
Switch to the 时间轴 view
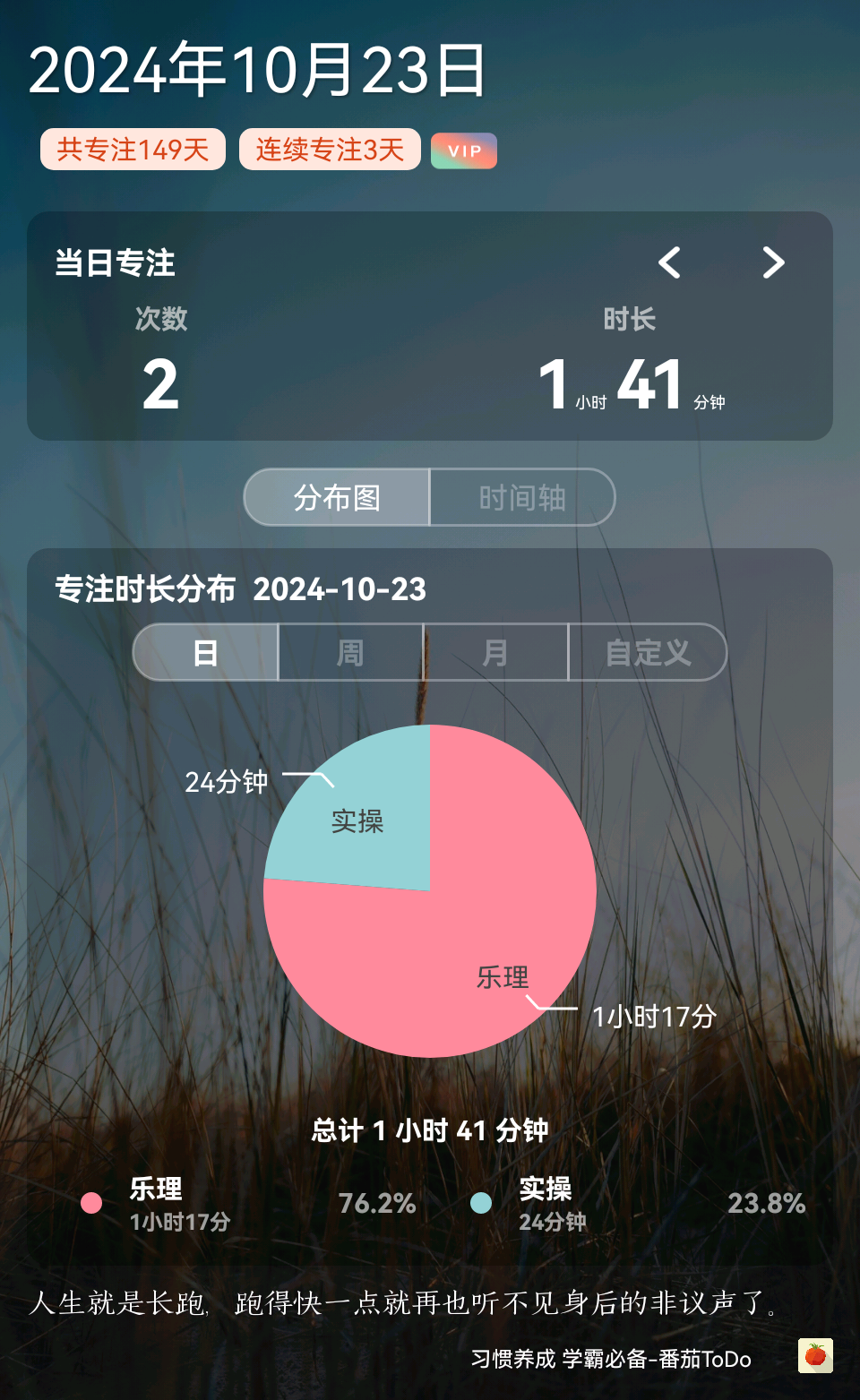[x=522, y=497]
